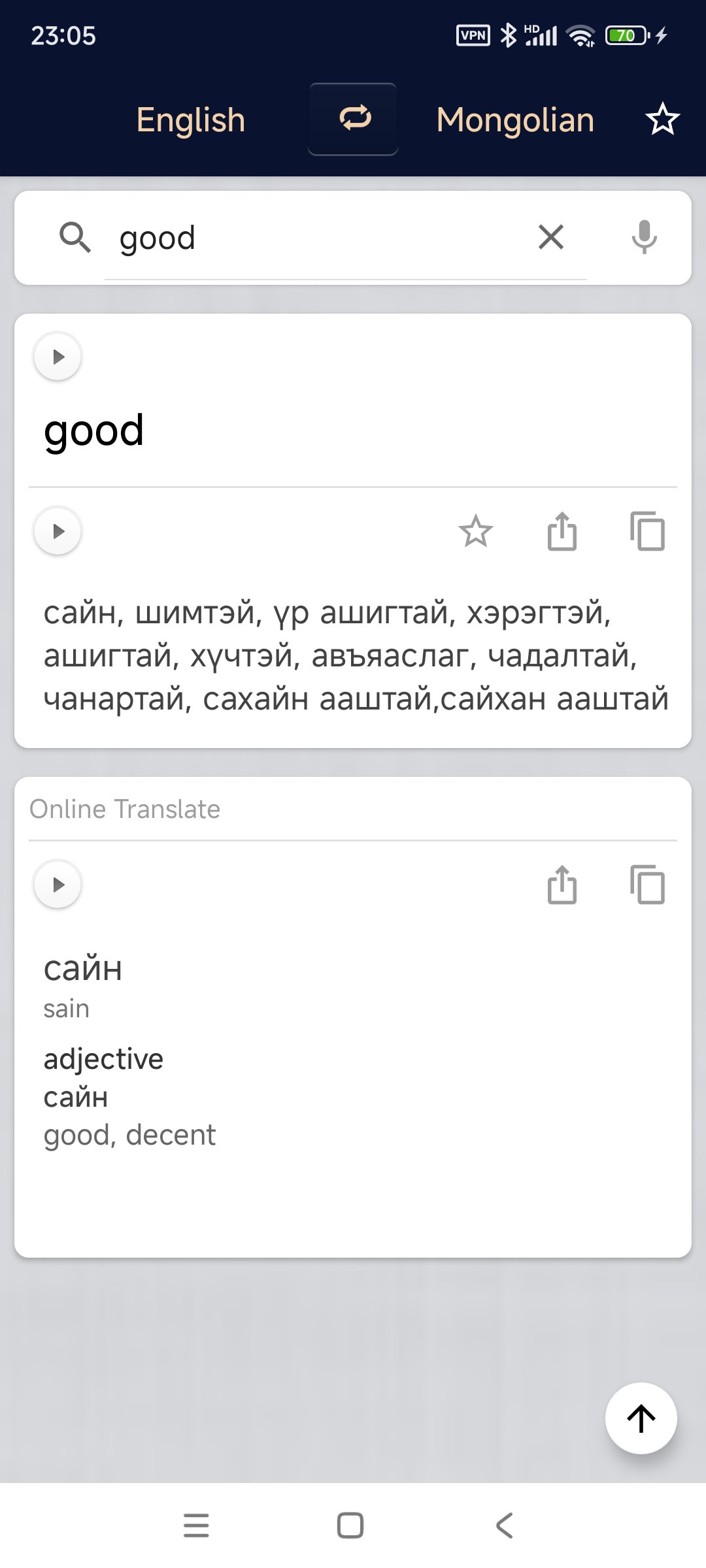Share the dictionary translation
This screenshot has height=1568, width=706.
point(562,531)
